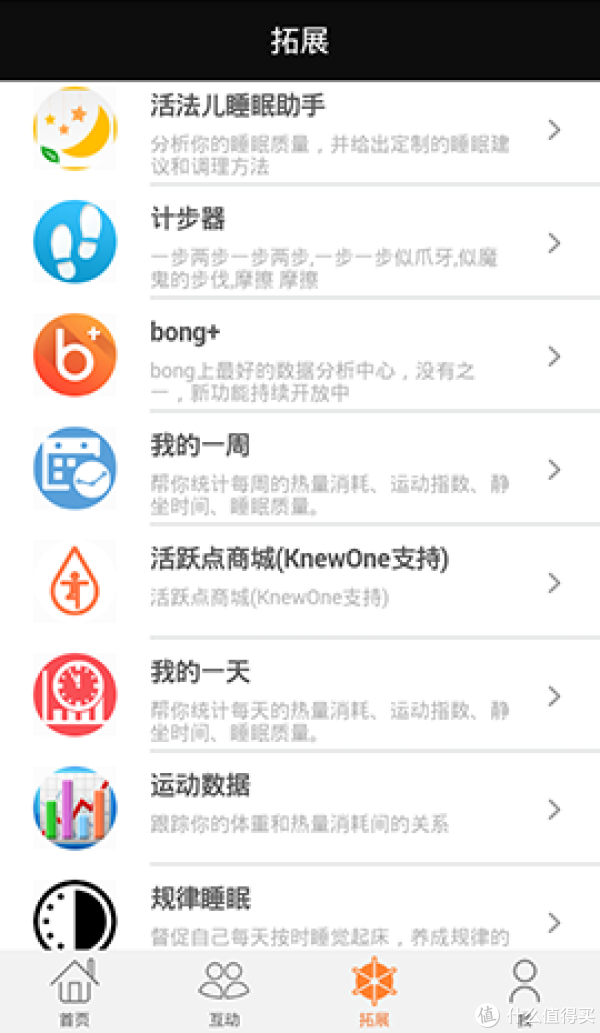Screen dimensions: 600x1033
Task: Select the 拓展 extensions tab
Action: tap(374, 991)
